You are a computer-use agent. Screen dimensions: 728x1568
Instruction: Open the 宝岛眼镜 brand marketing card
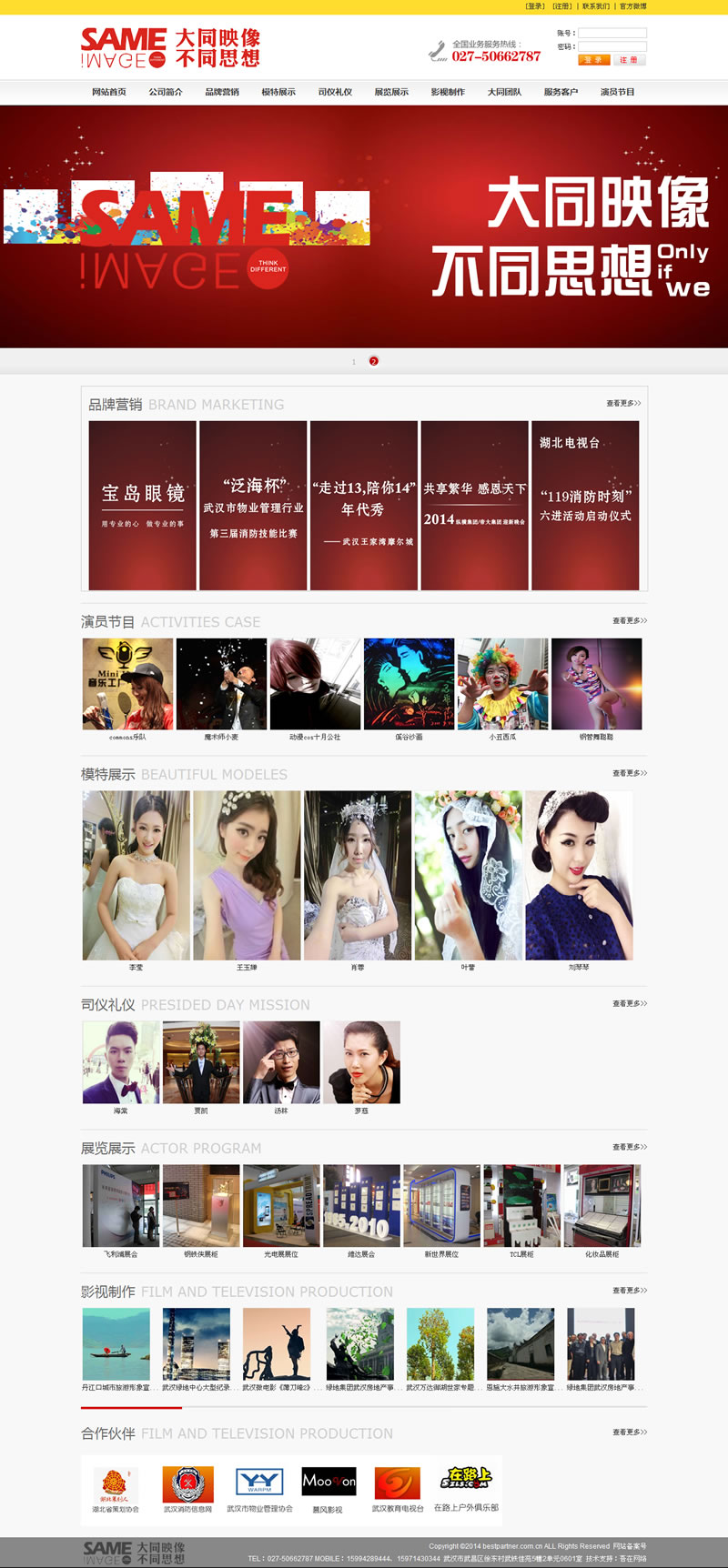click(143, 505)
